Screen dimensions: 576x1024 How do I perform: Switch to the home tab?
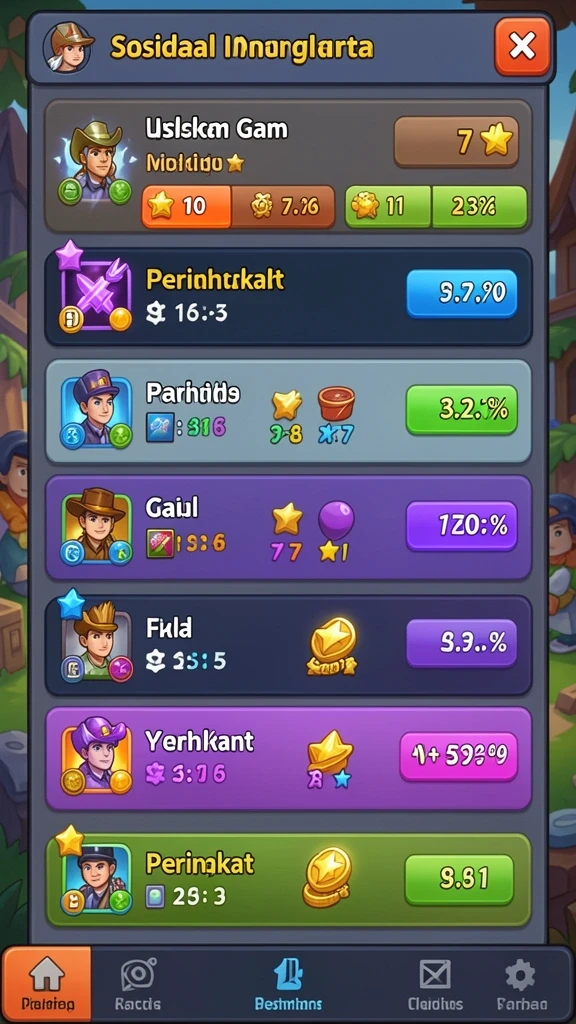[x=47, y=985]
